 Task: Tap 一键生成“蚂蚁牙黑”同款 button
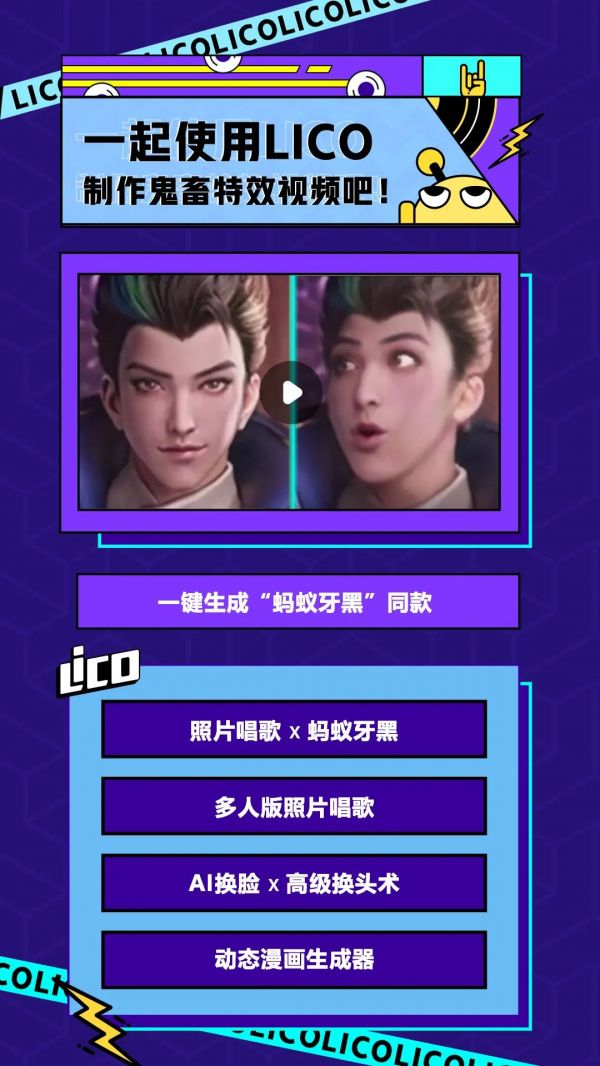pyautogui.click(x=297, y=602)
